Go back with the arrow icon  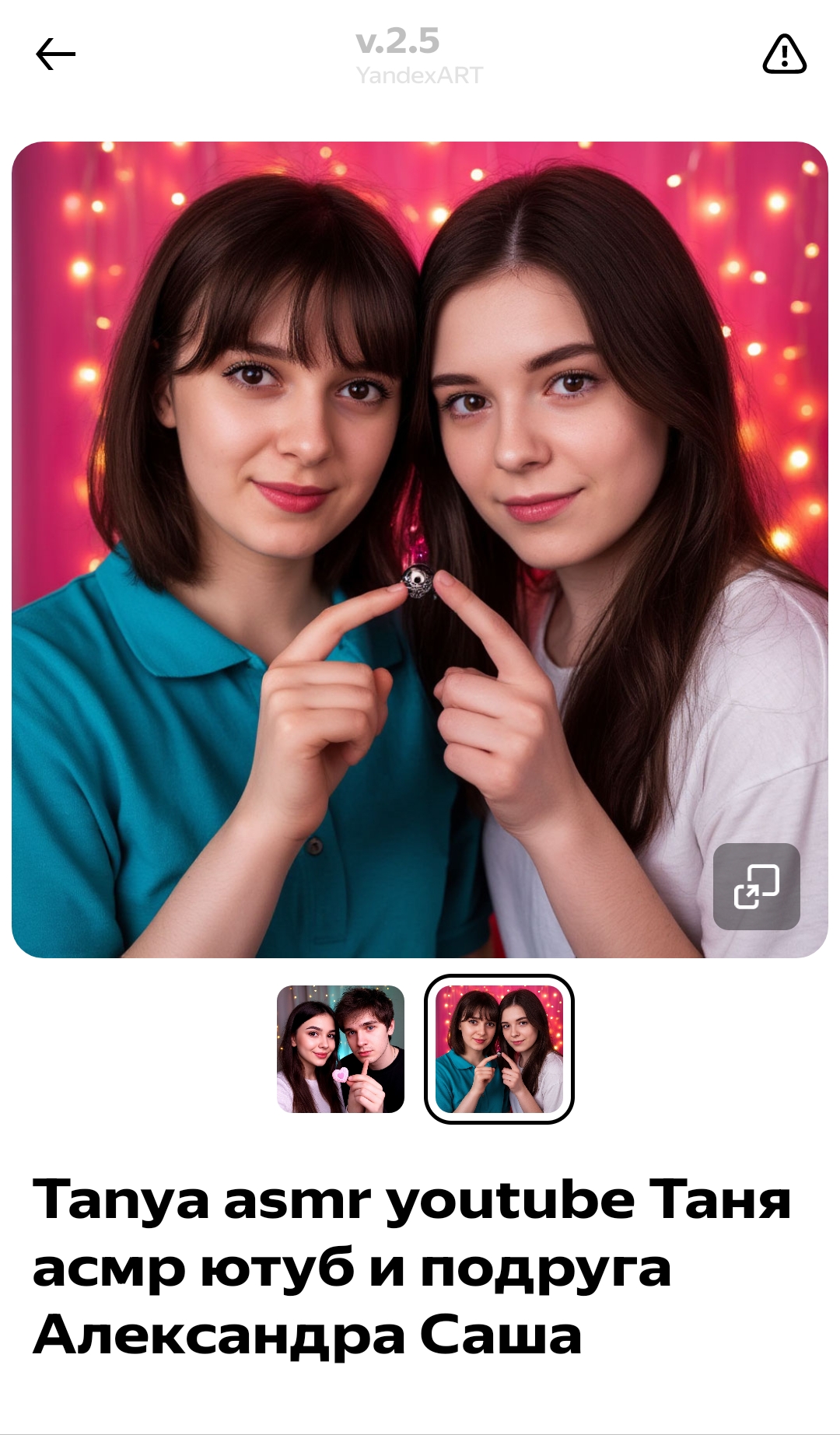tap(55, 54)
